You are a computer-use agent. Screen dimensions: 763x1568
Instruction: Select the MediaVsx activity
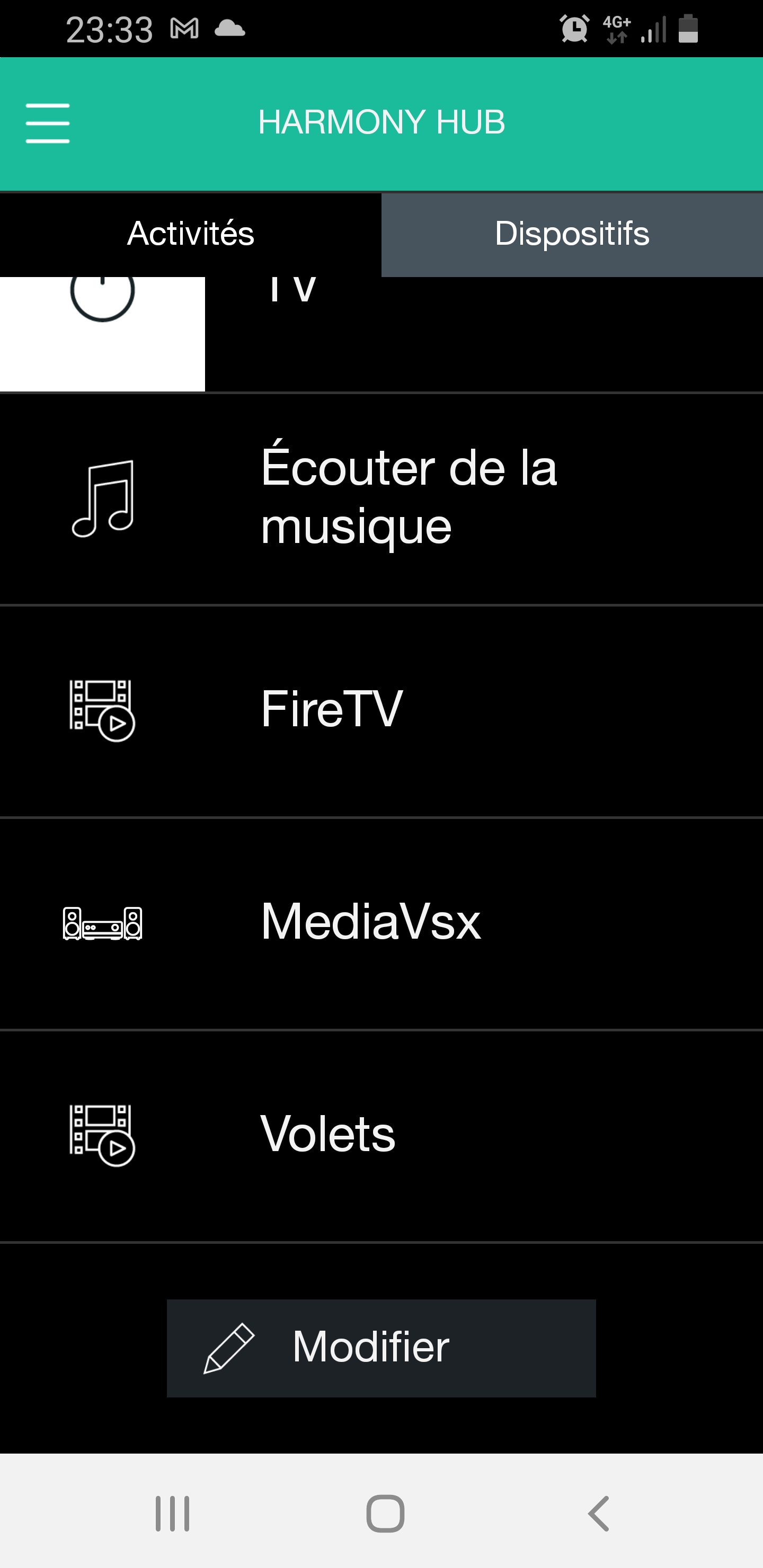pyautogui.click(x=381, y=923)
